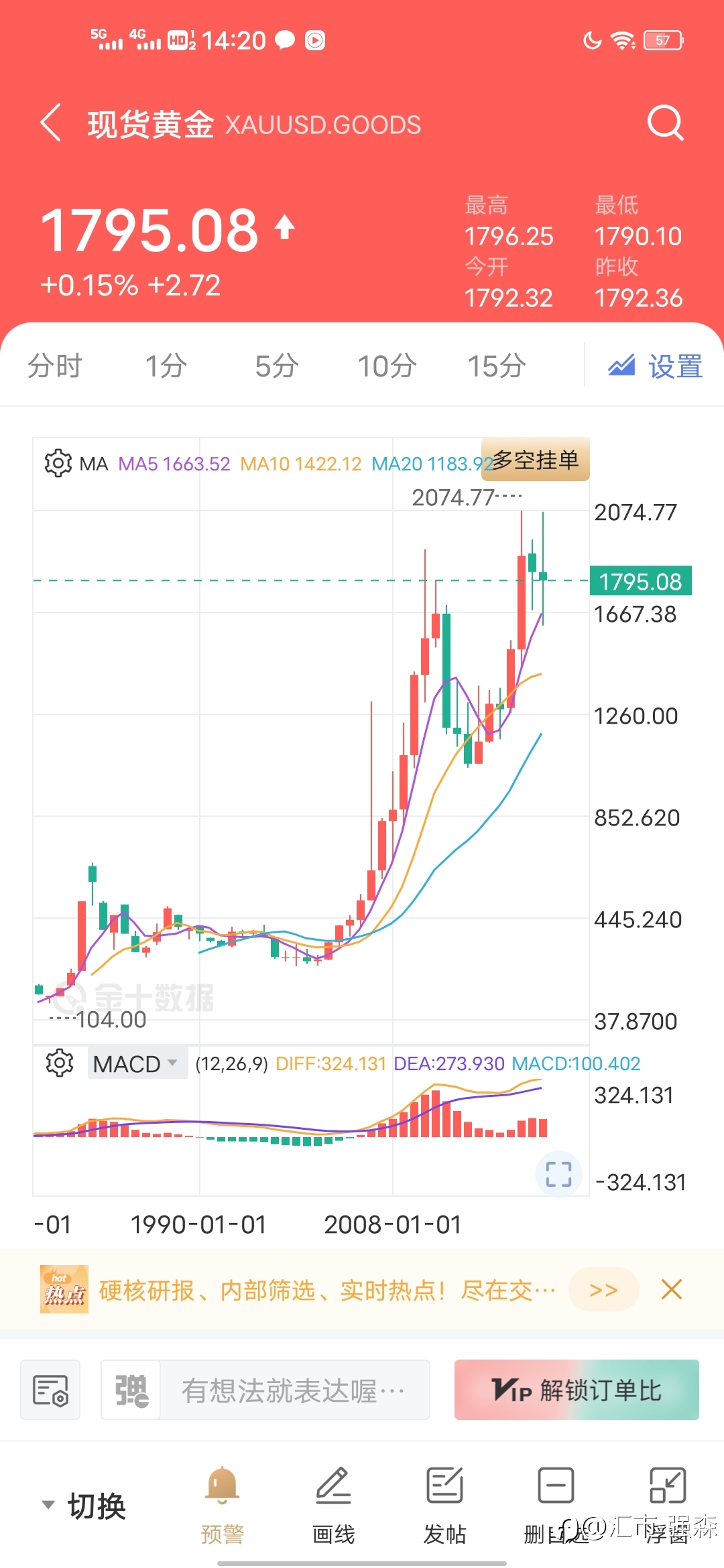Tap VIP 解锁订单比 button
Viewport: 724px width, 1568px height.
pos(577,1390)
